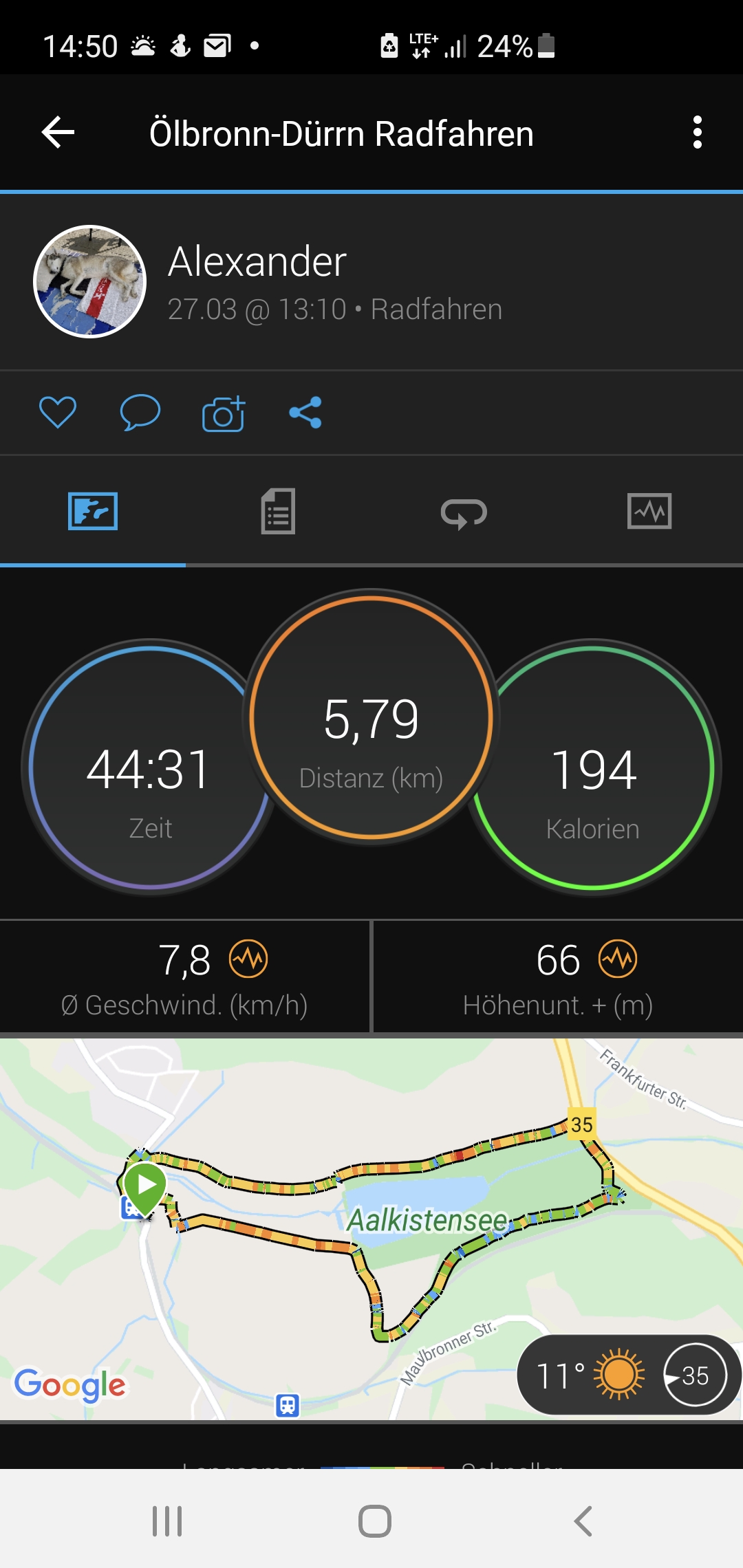The image size is (743, 1568).
Task: Switch to the charts tab
Action: (649, 512)
